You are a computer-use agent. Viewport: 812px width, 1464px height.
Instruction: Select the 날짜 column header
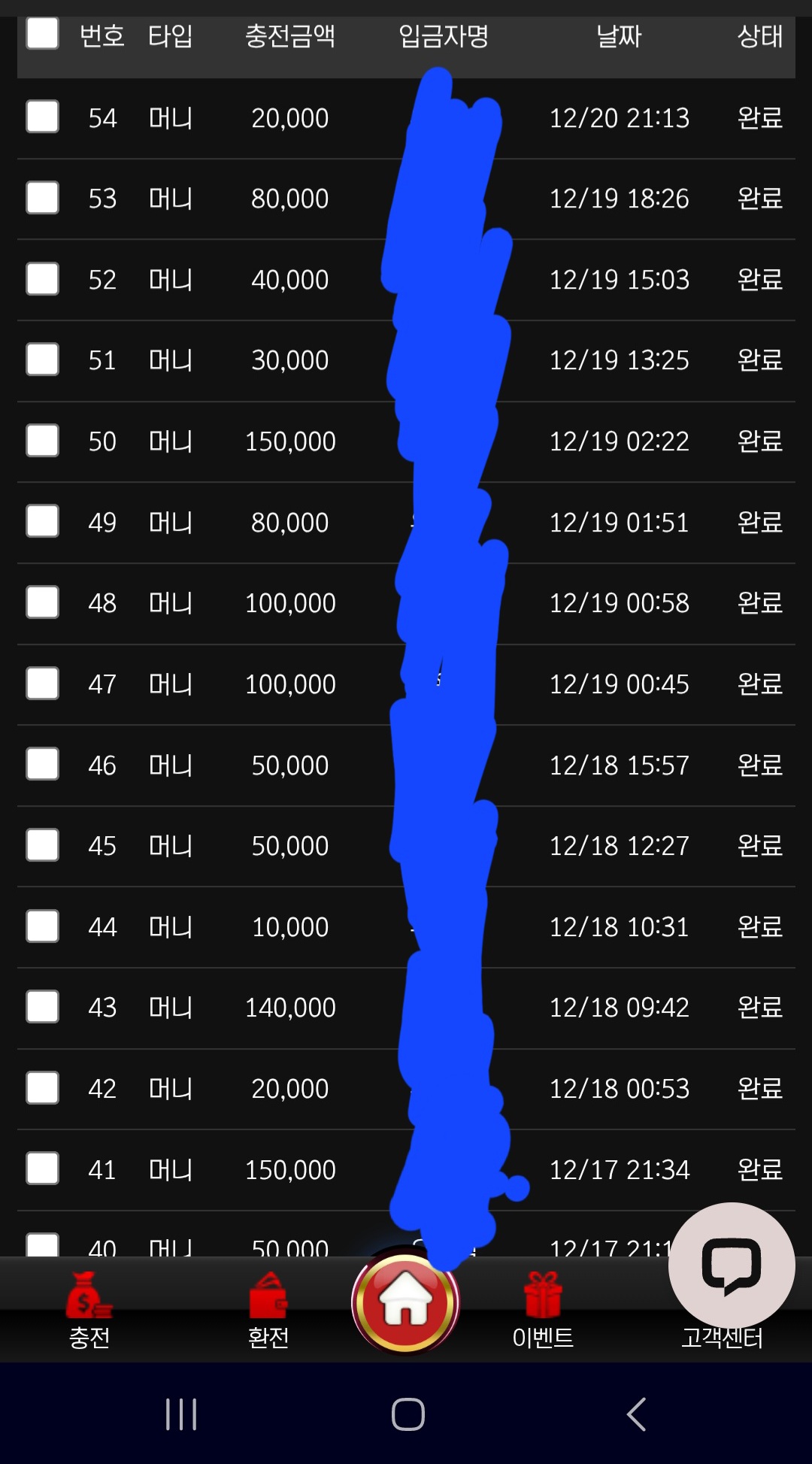pos(618,35)
